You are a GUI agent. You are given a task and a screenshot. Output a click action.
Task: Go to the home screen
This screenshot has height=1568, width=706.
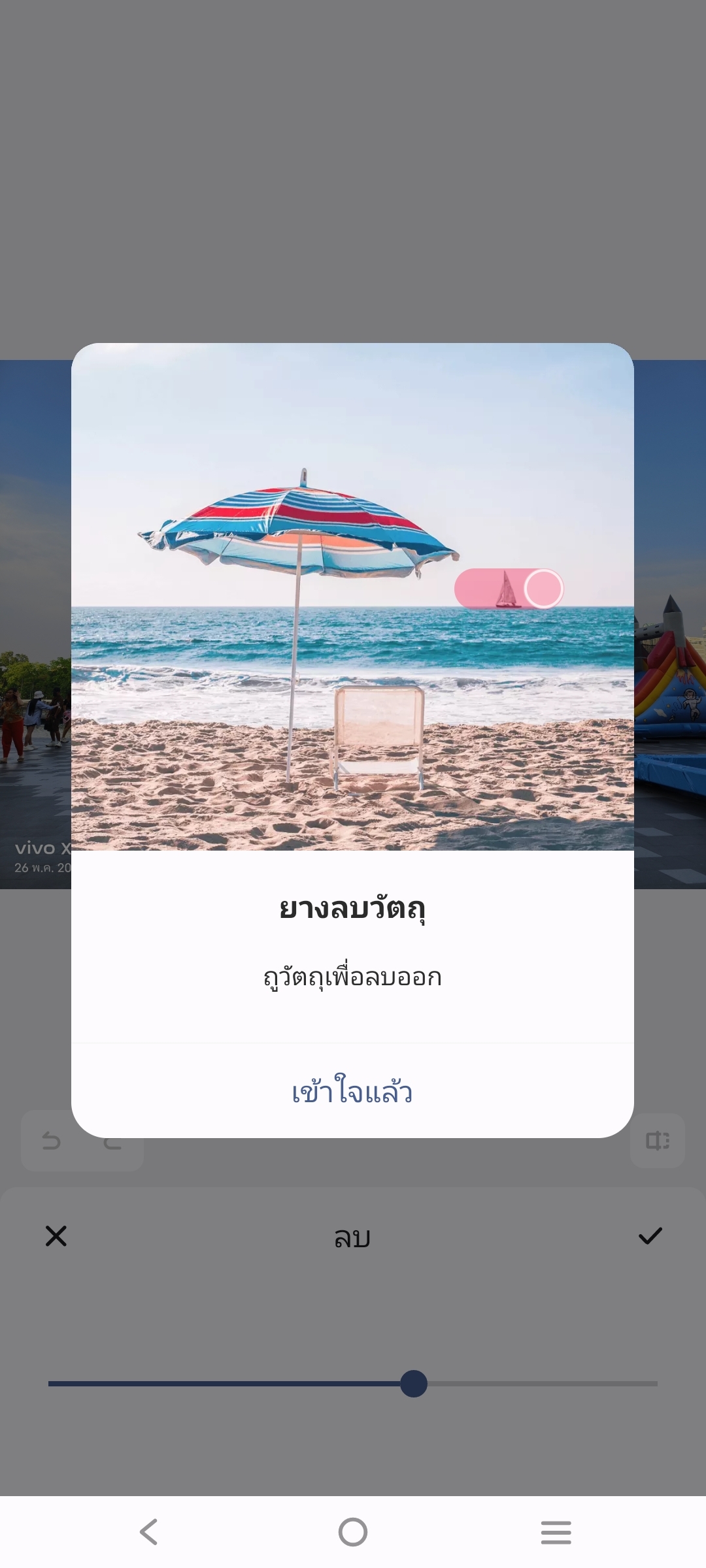click(353, 1532)
